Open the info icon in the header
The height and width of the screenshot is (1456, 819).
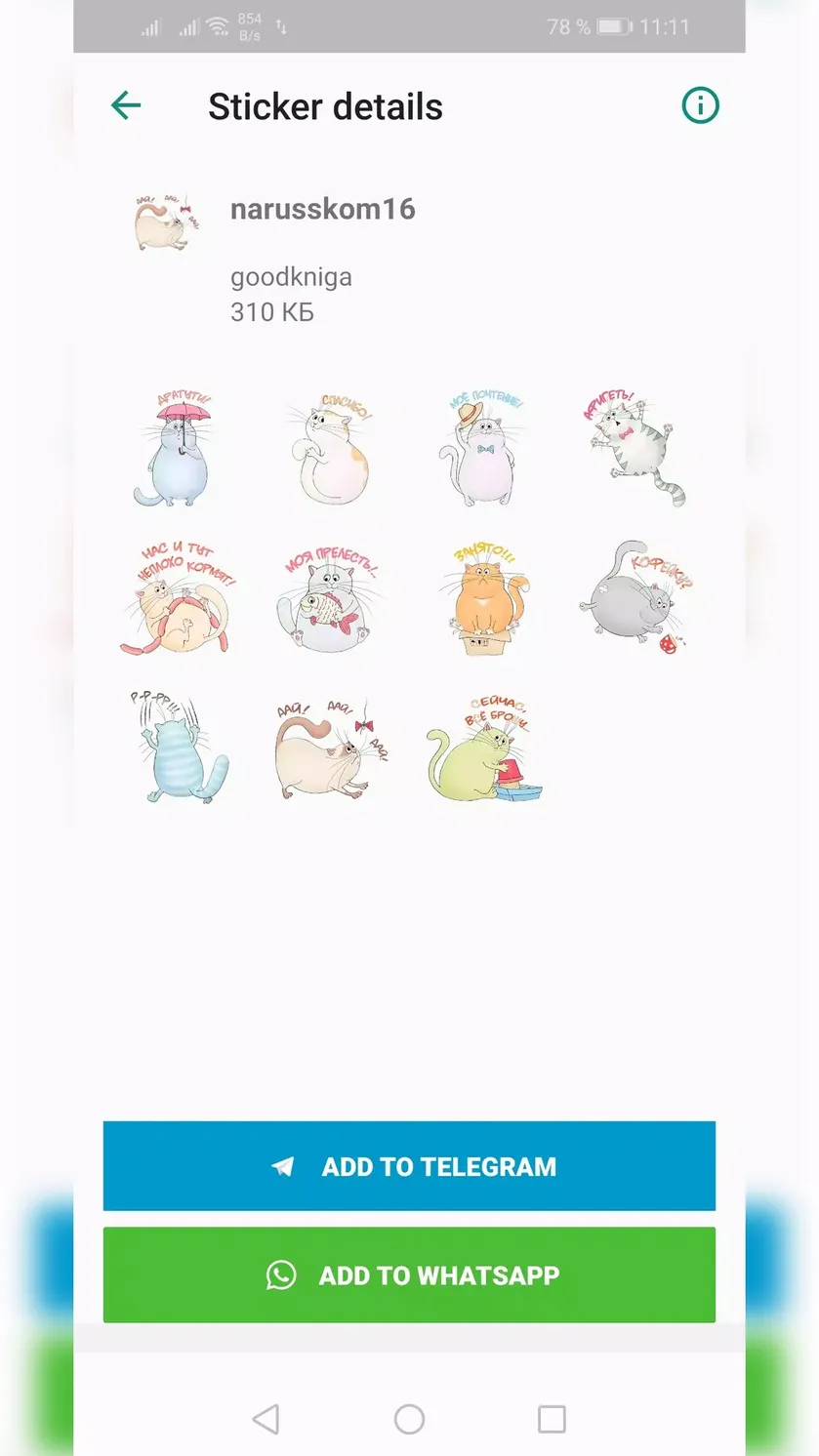tap(700, 105)
